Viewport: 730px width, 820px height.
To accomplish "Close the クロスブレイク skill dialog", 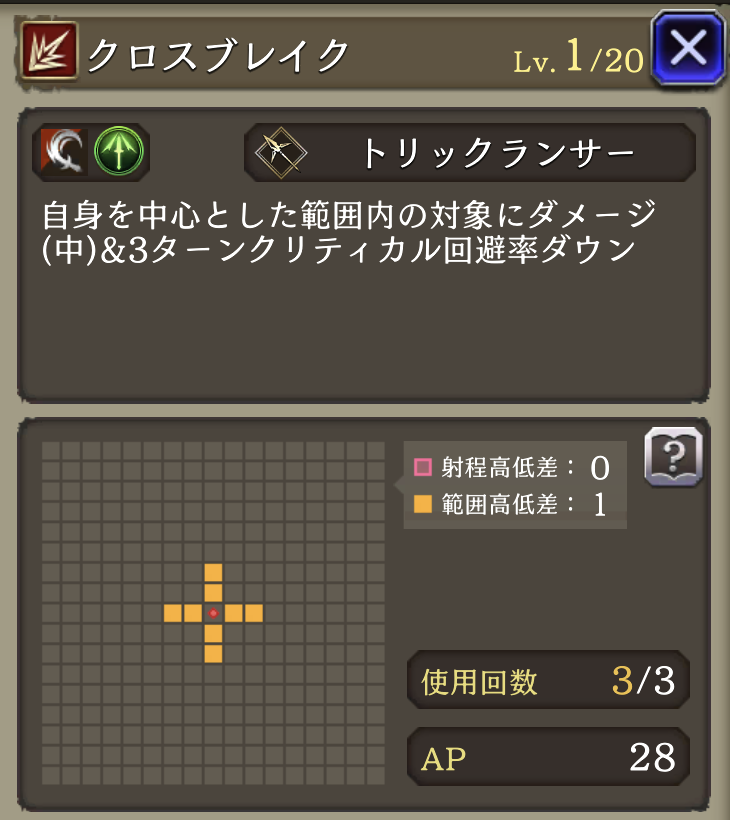I will (687, 47).
